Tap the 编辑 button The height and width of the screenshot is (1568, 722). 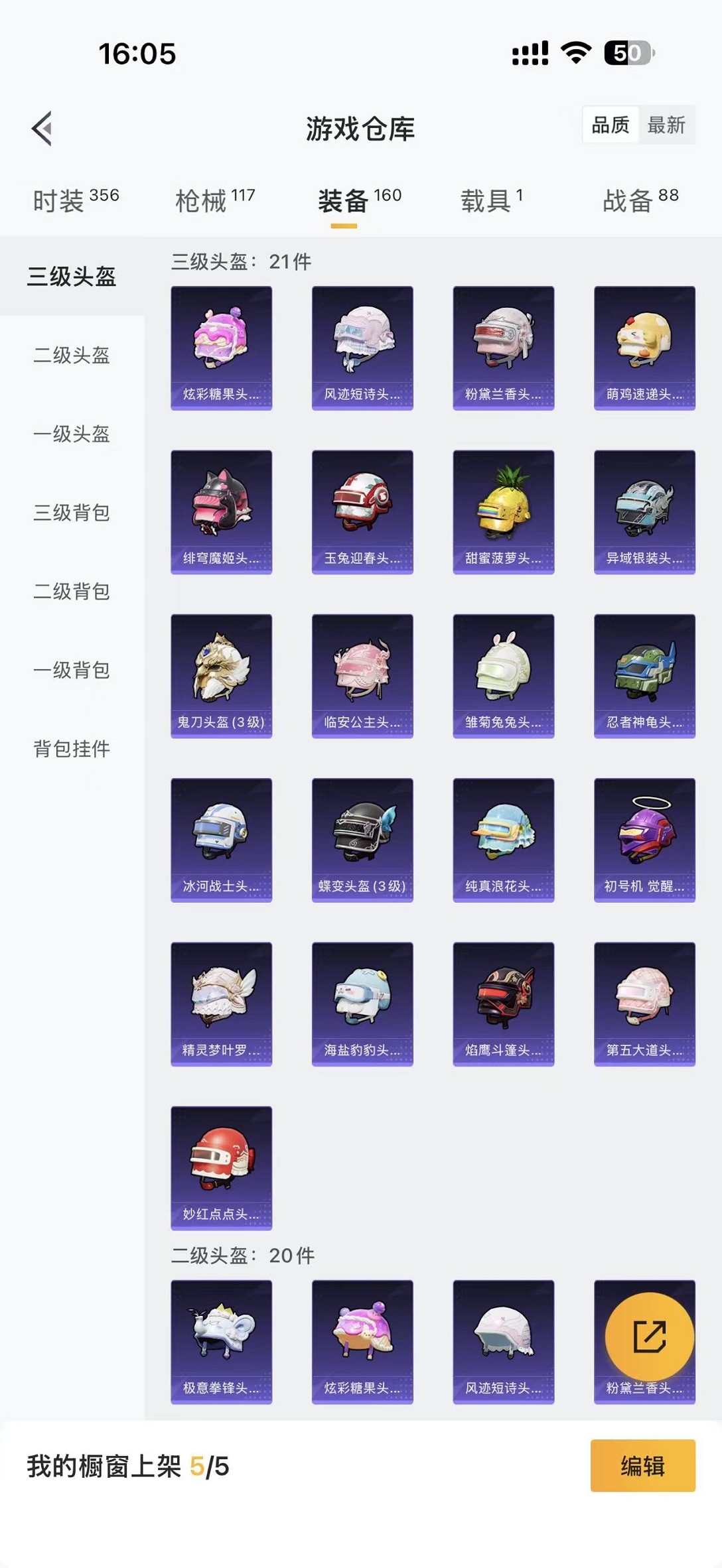(642, 1465)
